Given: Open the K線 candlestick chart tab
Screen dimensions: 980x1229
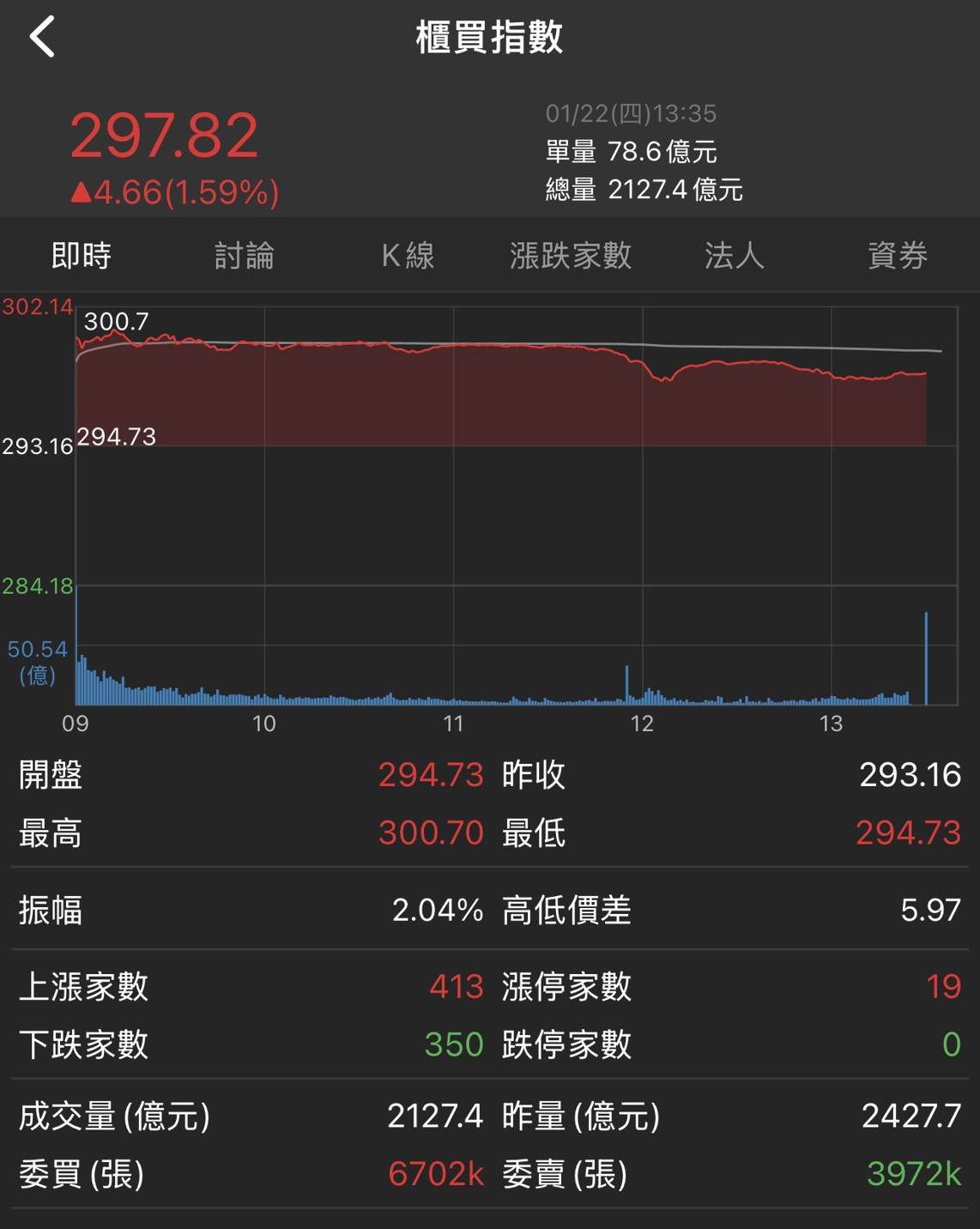Looking at the screenshot, I should pyautogui.click(x=408, y=256).
